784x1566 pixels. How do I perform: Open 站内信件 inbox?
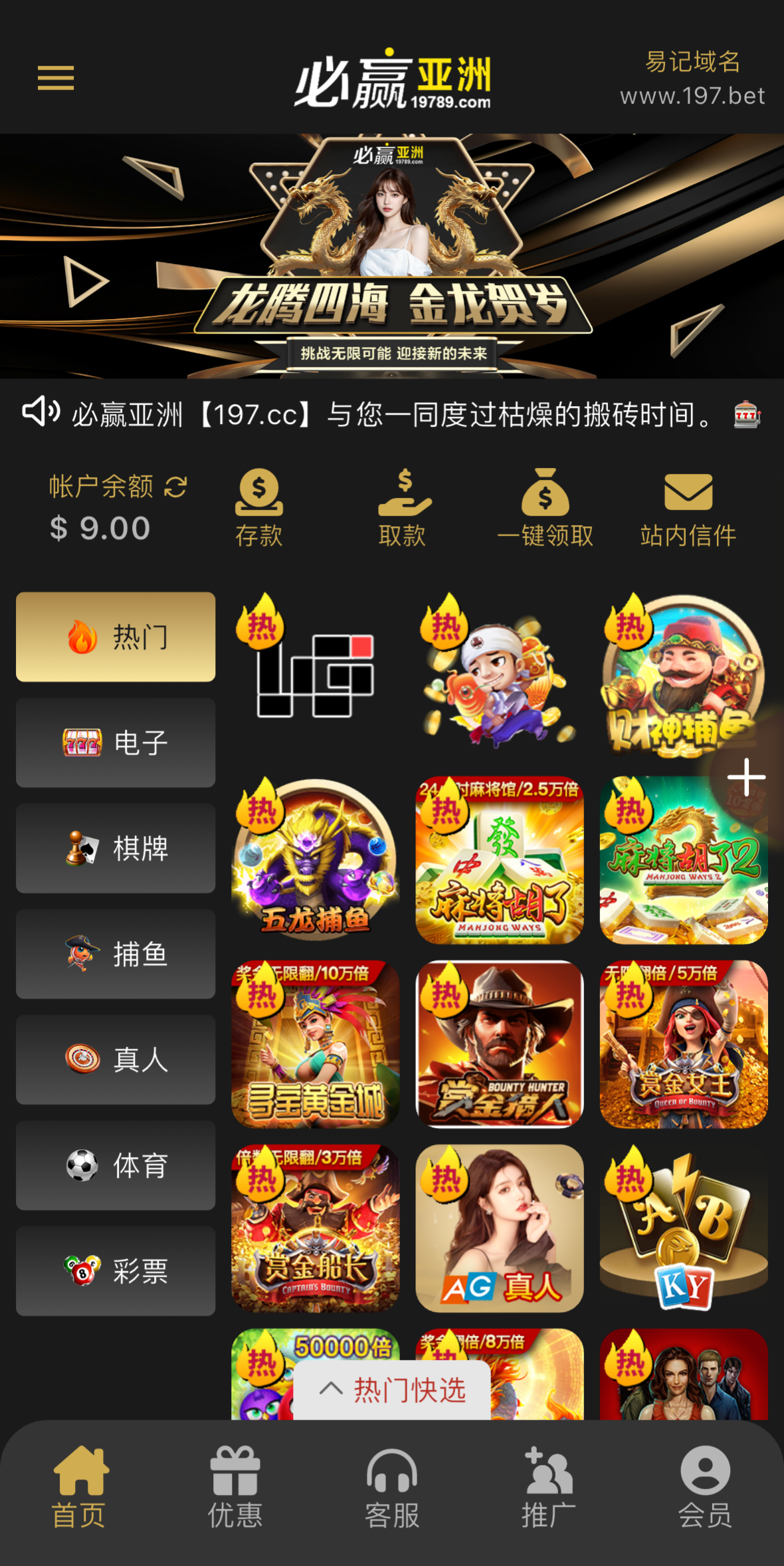[688, 508]
